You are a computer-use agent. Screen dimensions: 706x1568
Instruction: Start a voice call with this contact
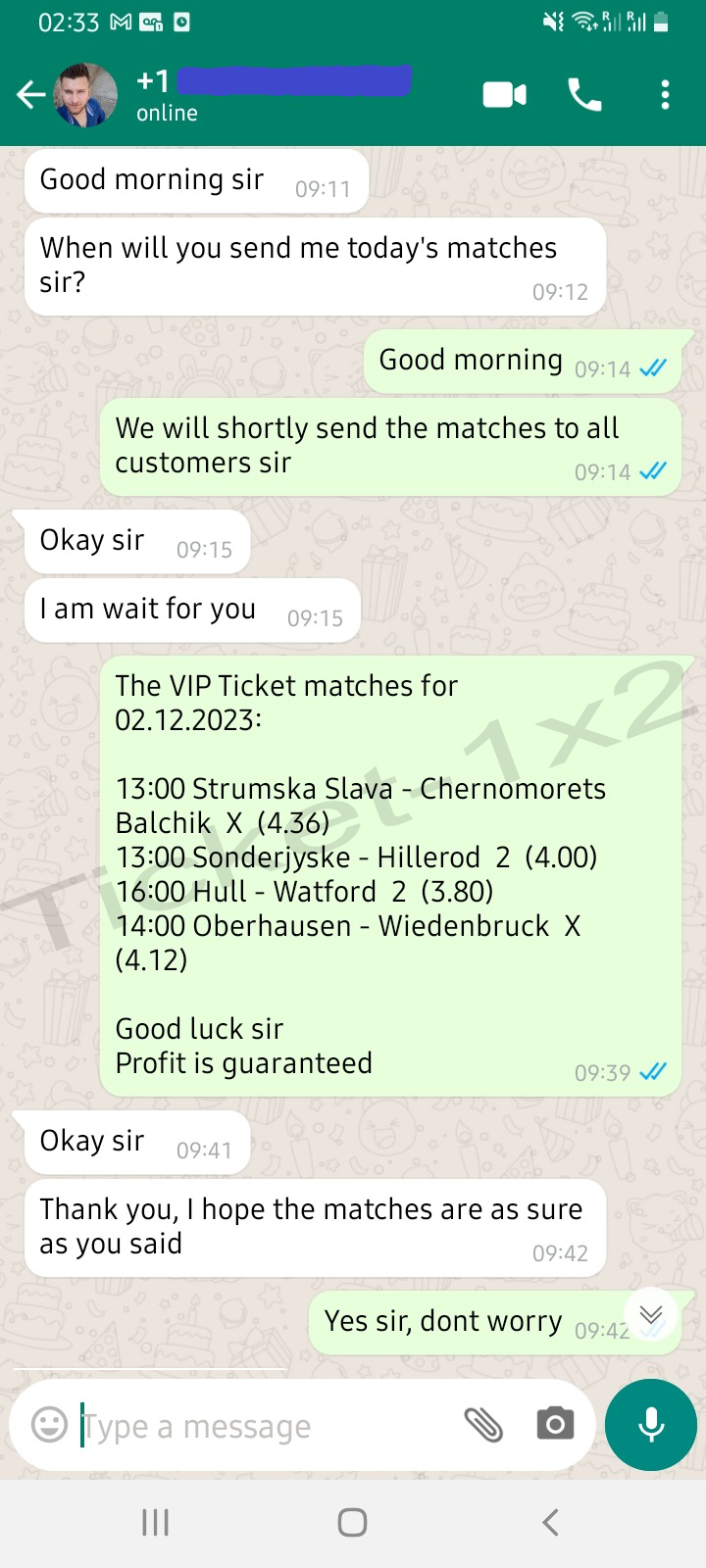click(x=585, y=95)
